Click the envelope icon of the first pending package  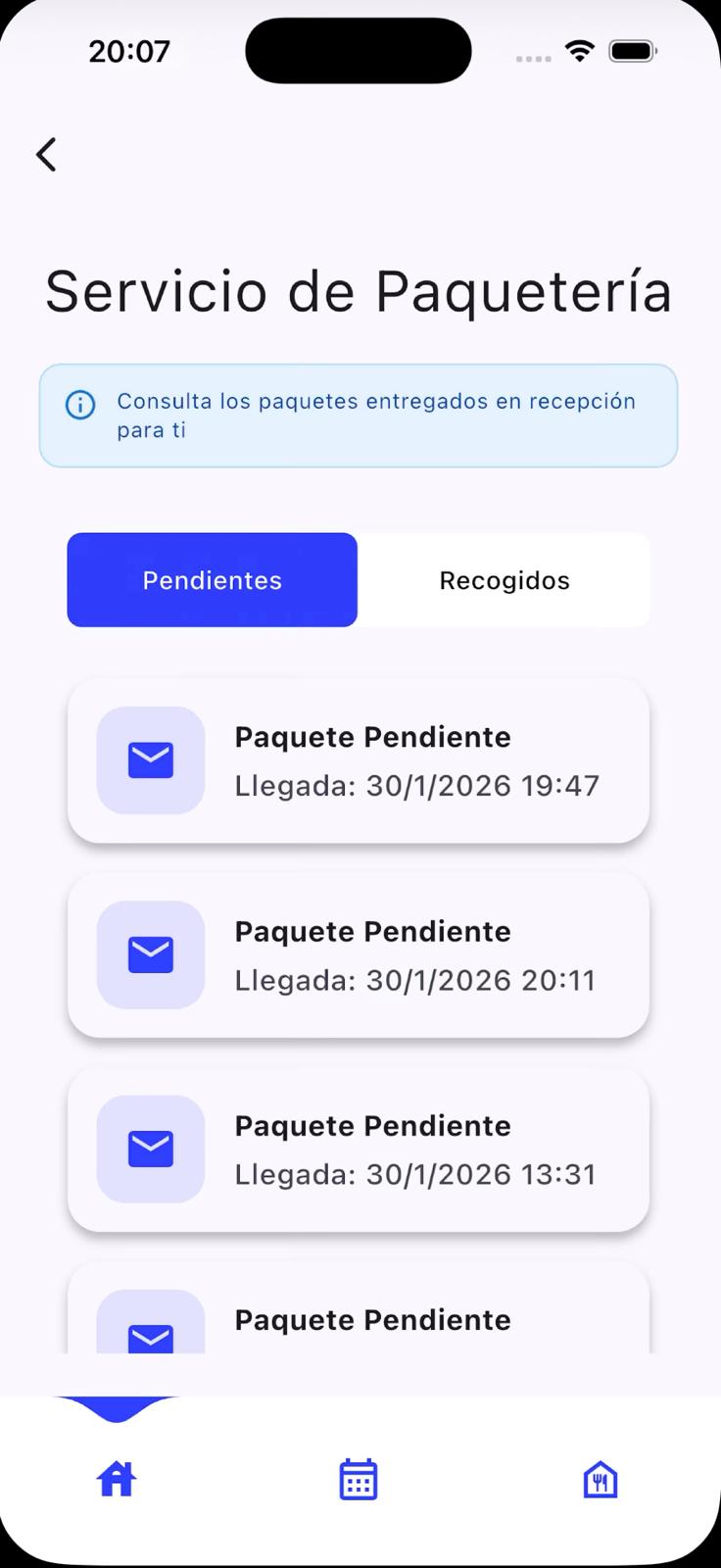coord(150,759)
